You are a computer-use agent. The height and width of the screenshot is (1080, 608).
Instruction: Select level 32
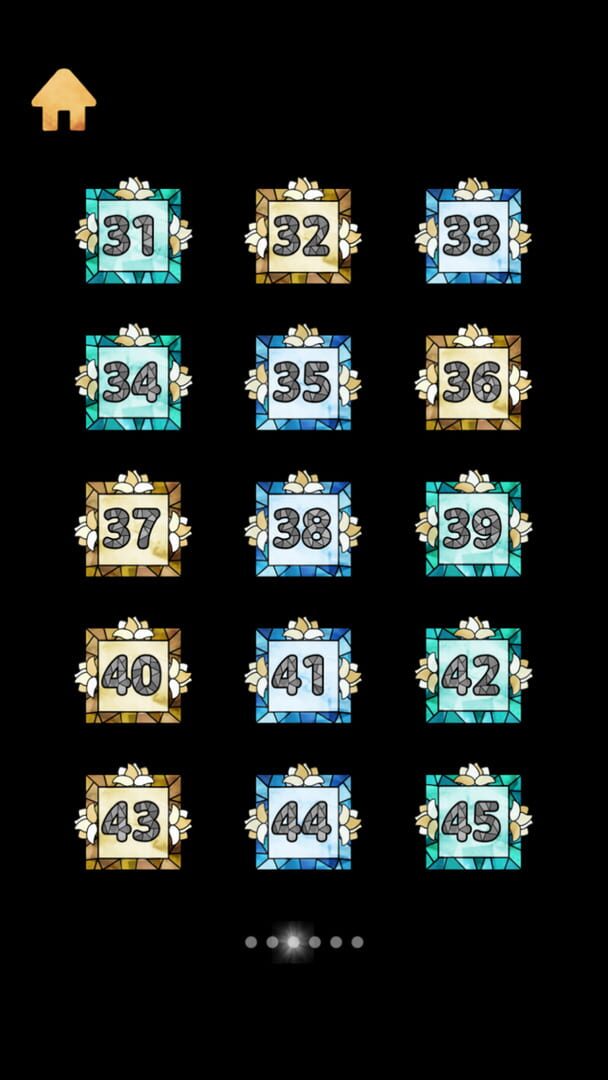pos(303,236)
